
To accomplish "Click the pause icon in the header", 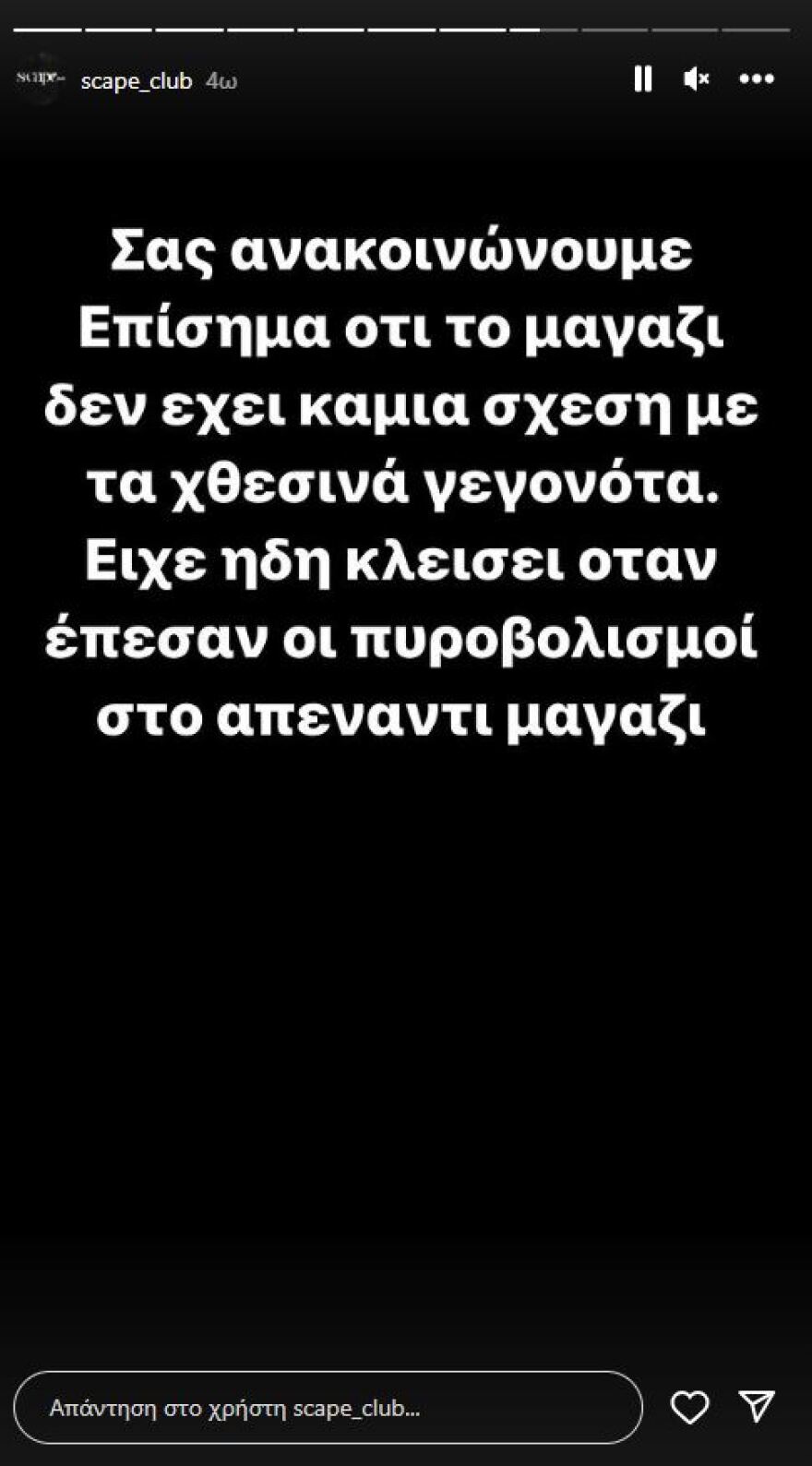I will tap(642, 79).
